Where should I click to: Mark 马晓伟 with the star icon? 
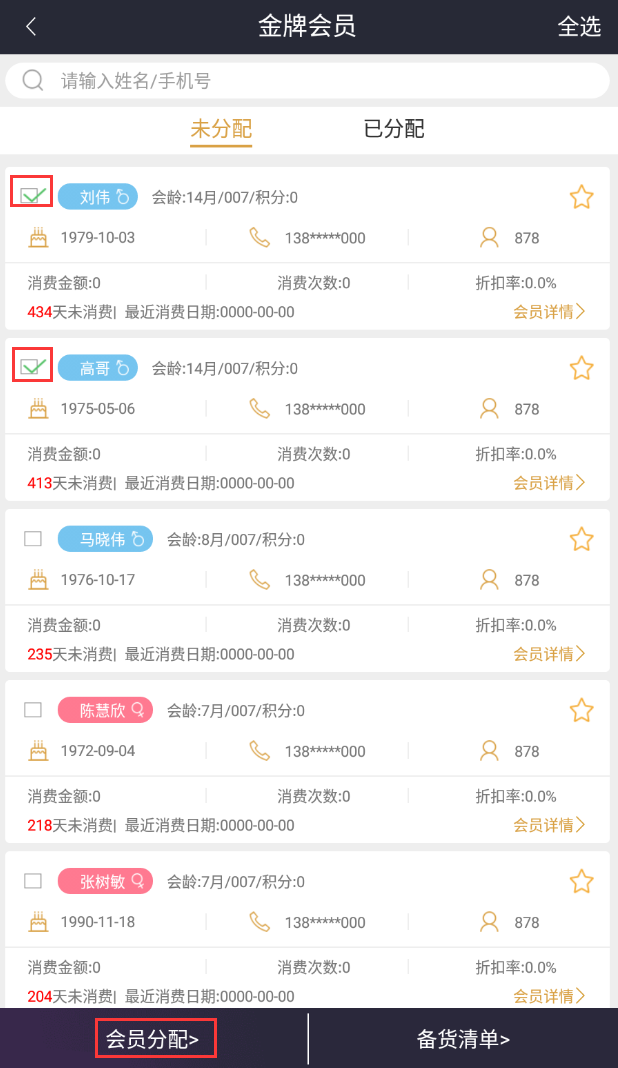pos(582,540)
